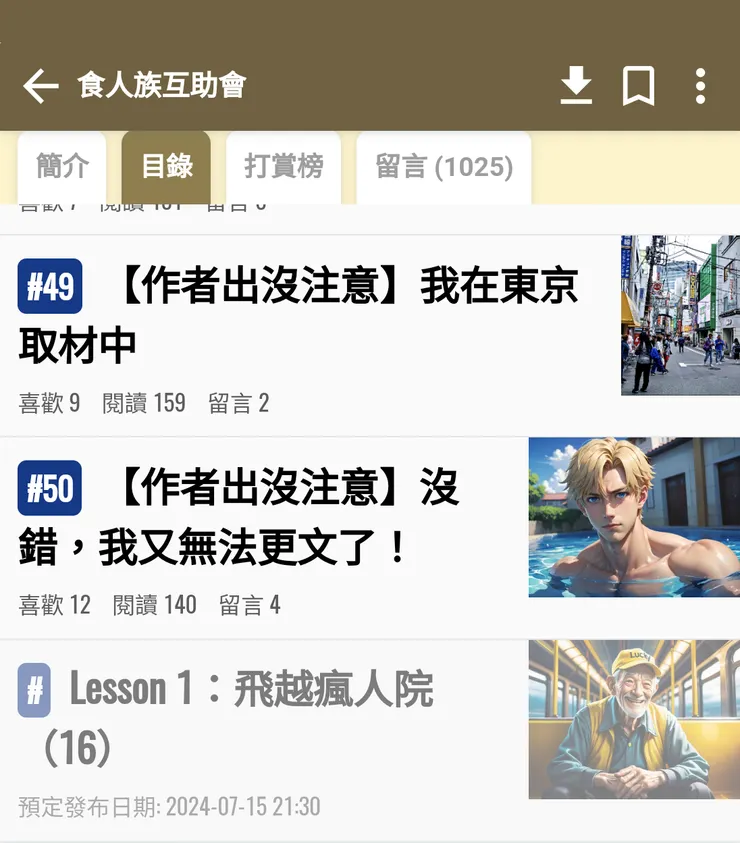
Task: Tap the Tokyo street thumbnail of chapter #49
Action: tap(680, 315)
